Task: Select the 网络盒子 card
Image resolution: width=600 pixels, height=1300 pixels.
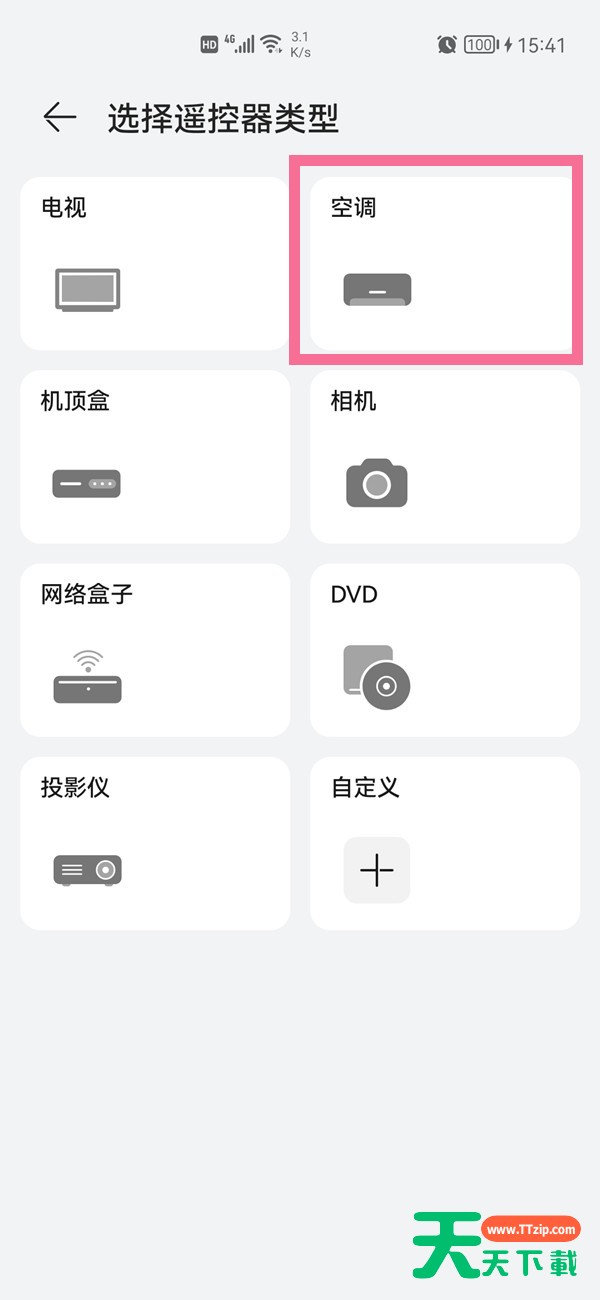Action: (155, 650)
